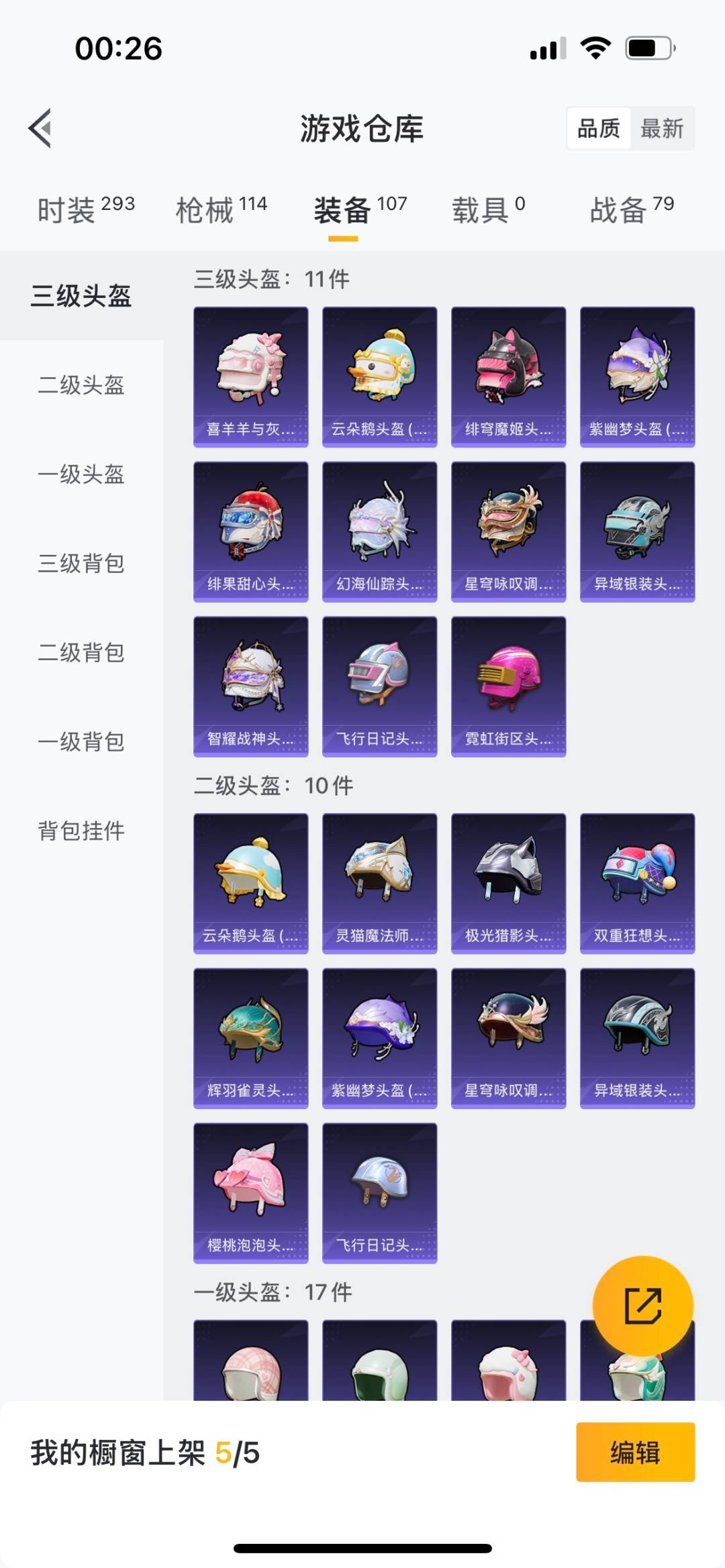Go back from 游戏仓库

click(41, 127)
